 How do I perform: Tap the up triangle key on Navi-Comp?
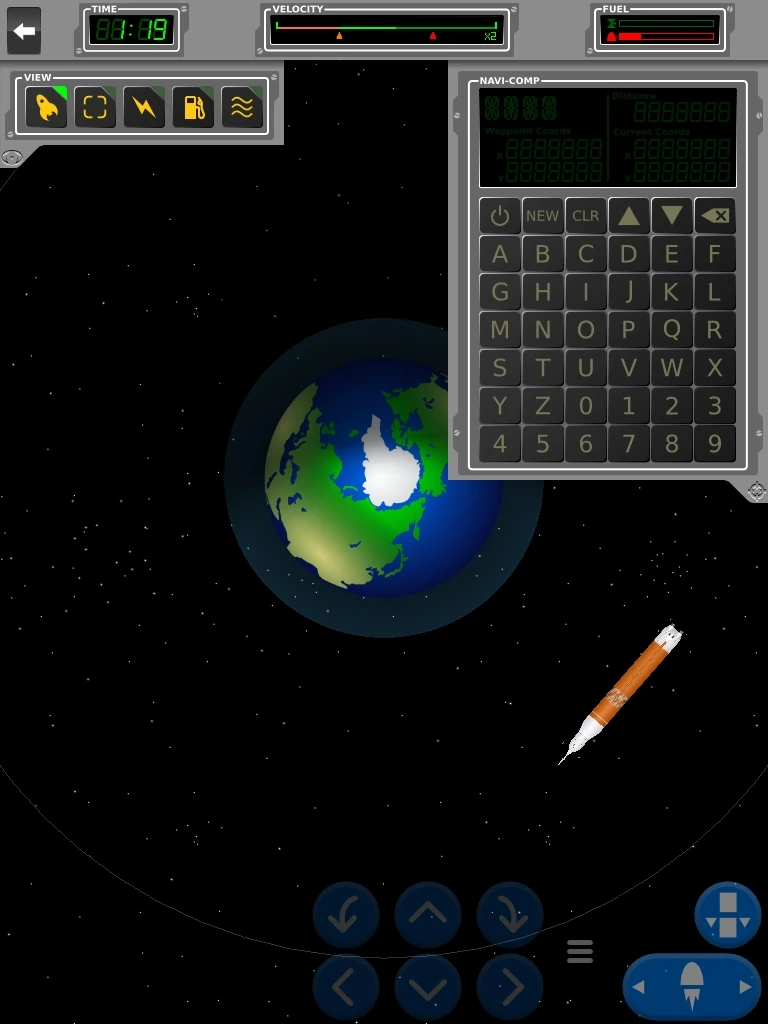pyautogui.click(x=629, y=215)
